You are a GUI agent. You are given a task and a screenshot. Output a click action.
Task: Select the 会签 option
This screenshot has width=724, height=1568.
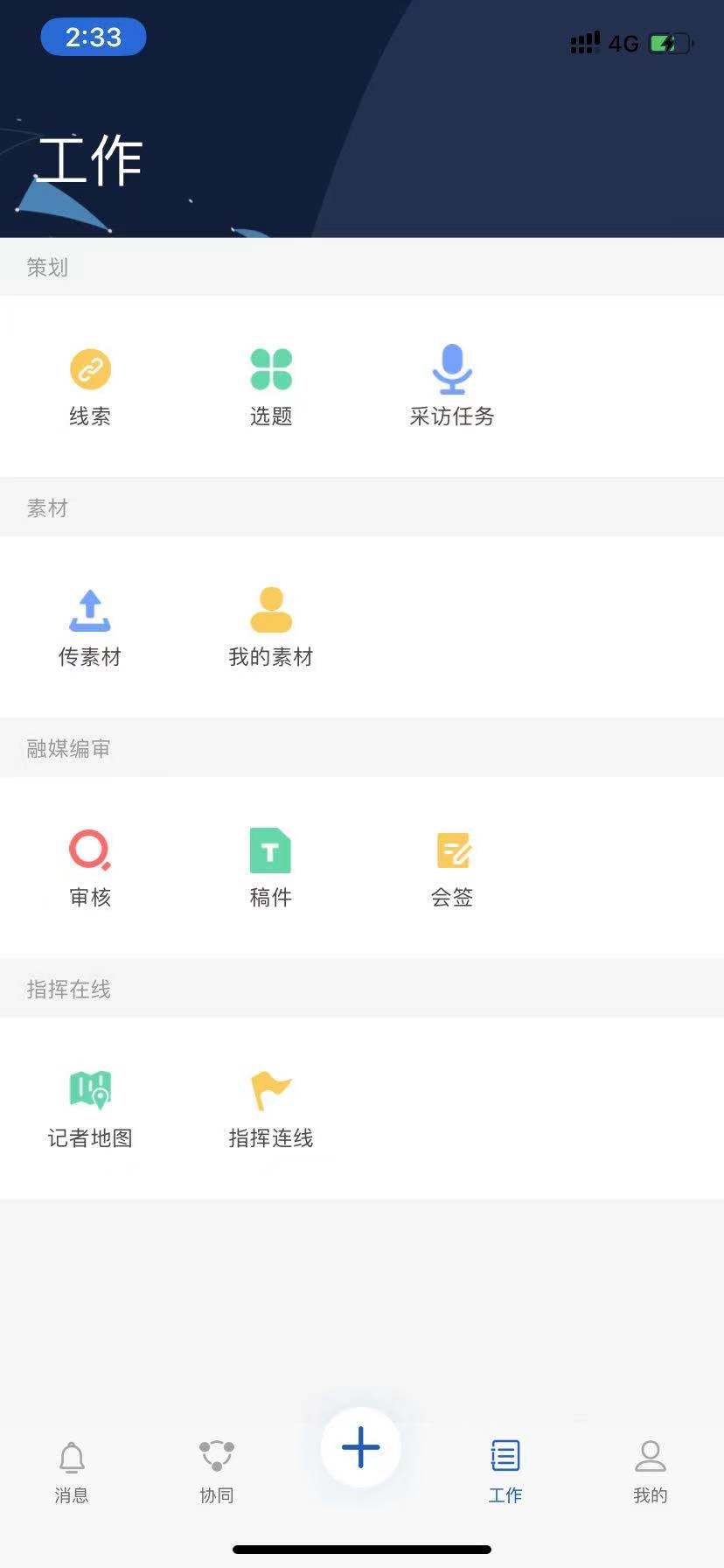pos(452,867)
